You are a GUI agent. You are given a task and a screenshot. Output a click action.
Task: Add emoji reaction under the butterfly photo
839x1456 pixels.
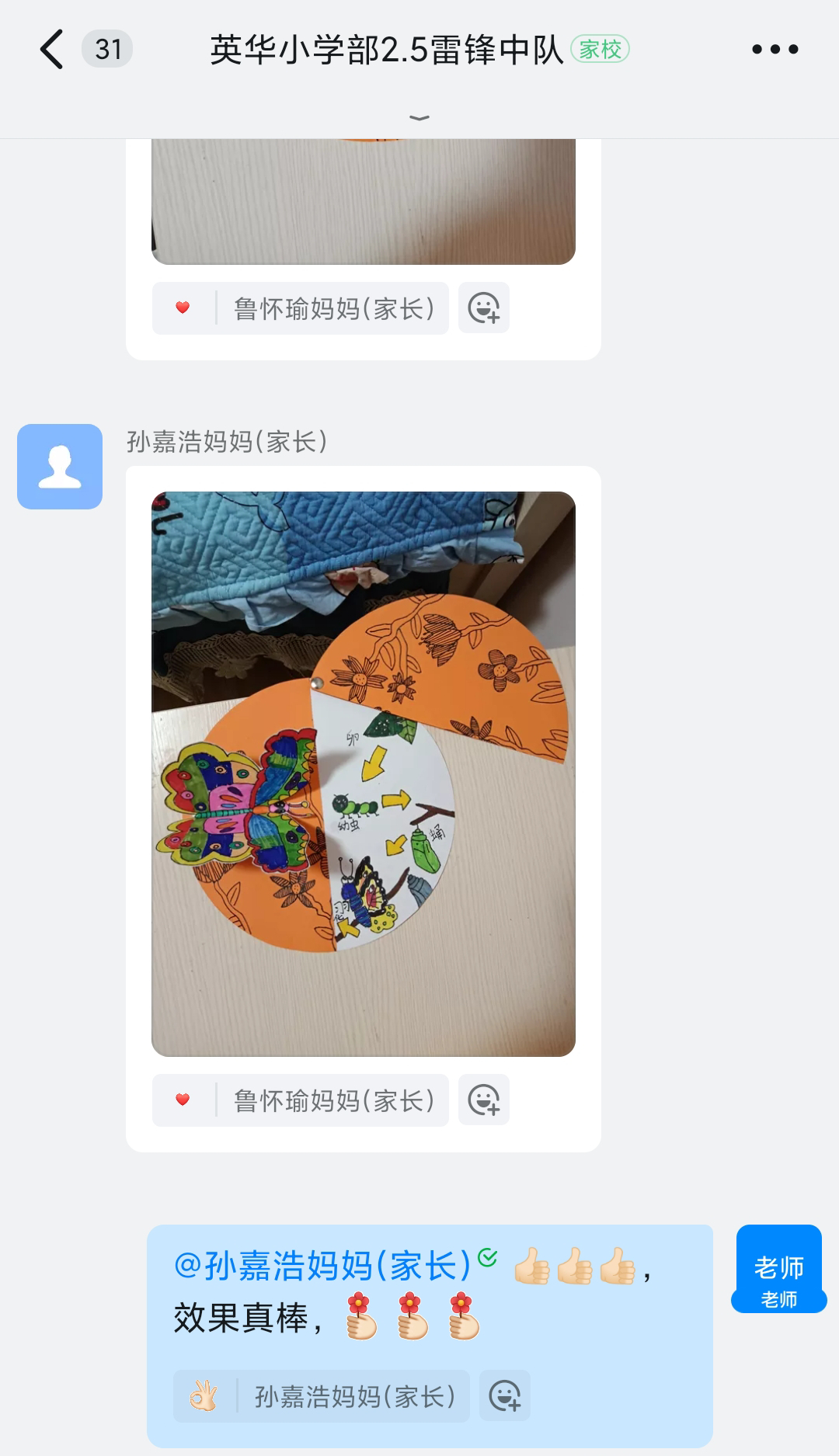pyautogui.click(x=484, y=1100)
